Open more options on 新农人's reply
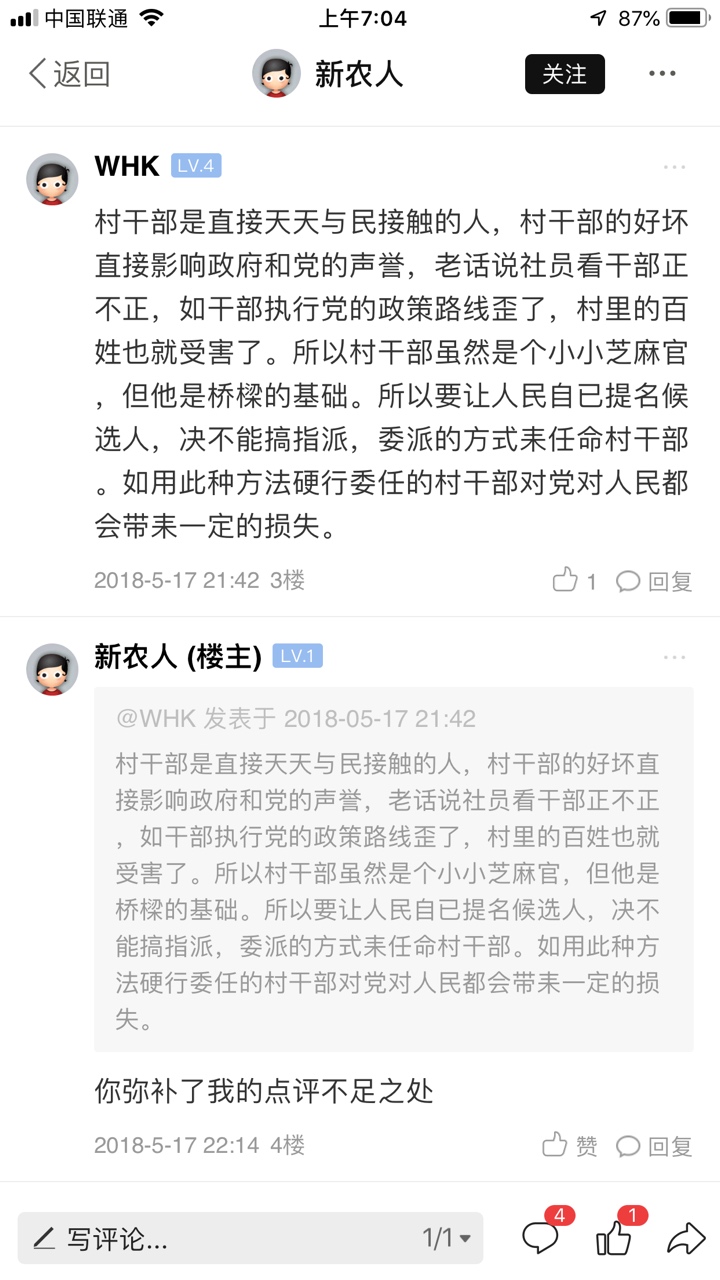The image size is (720, 1280). (x=674, y=657)
